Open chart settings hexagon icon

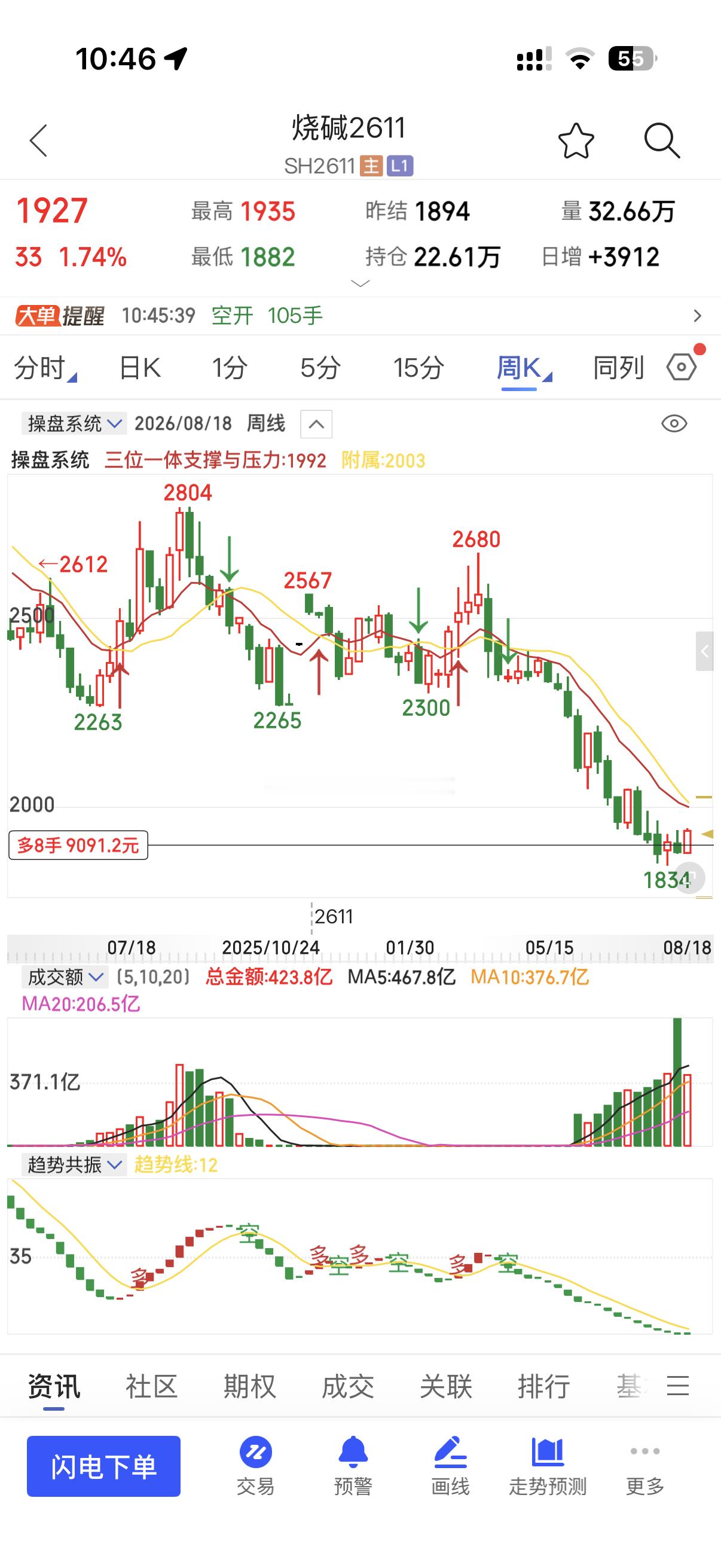pos(682,367)
